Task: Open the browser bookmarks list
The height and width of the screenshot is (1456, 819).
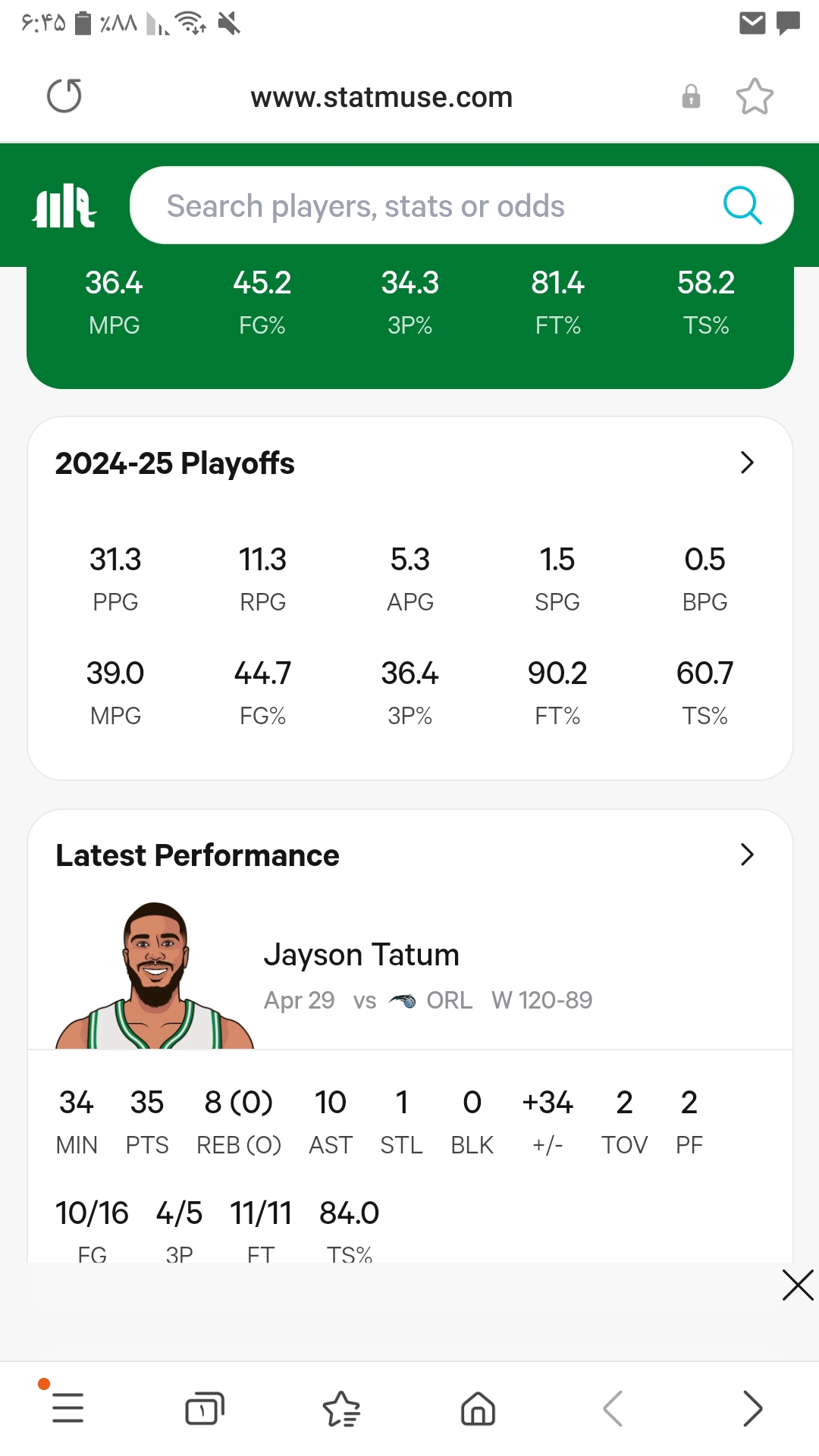Action: [x=341, y=1408]
